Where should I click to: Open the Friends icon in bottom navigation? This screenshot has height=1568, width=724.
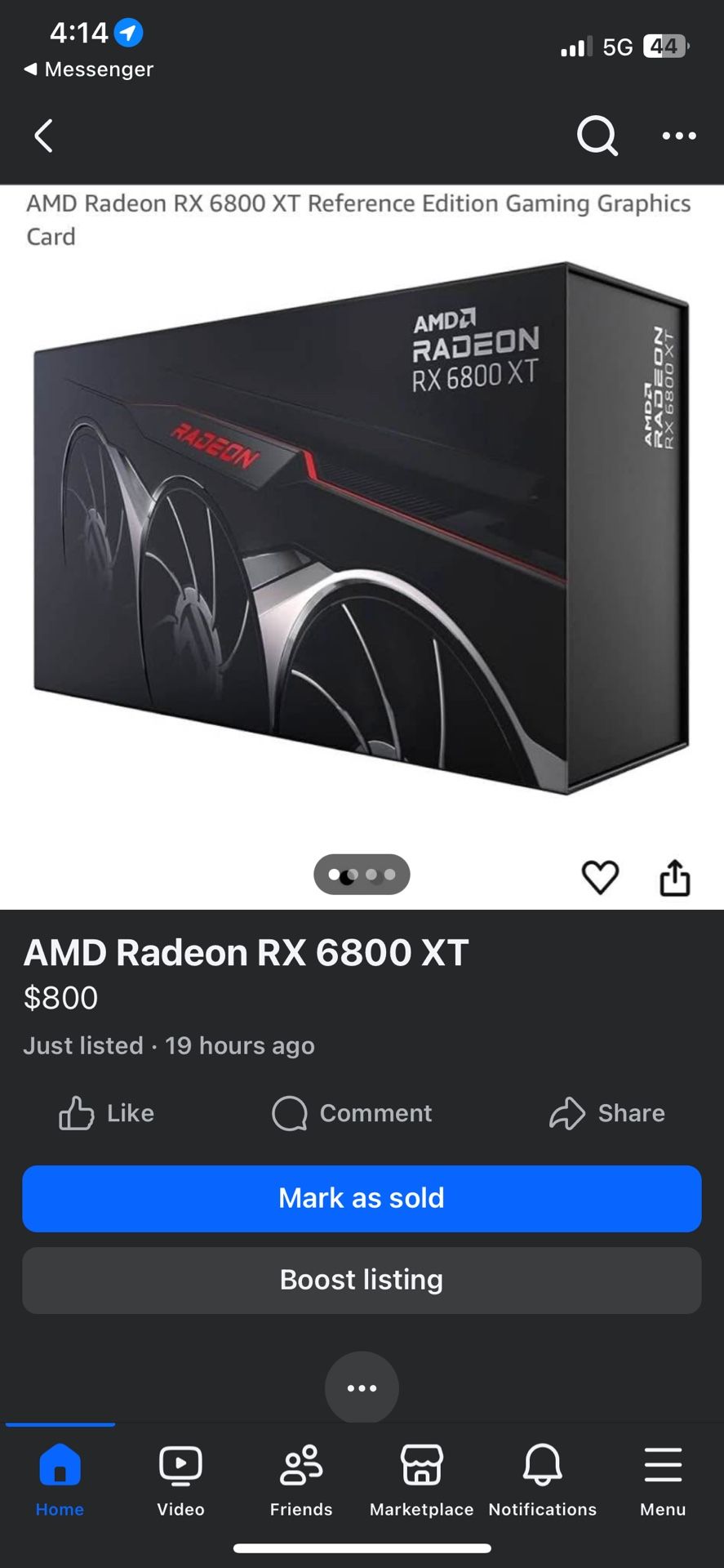point(301,1464)
